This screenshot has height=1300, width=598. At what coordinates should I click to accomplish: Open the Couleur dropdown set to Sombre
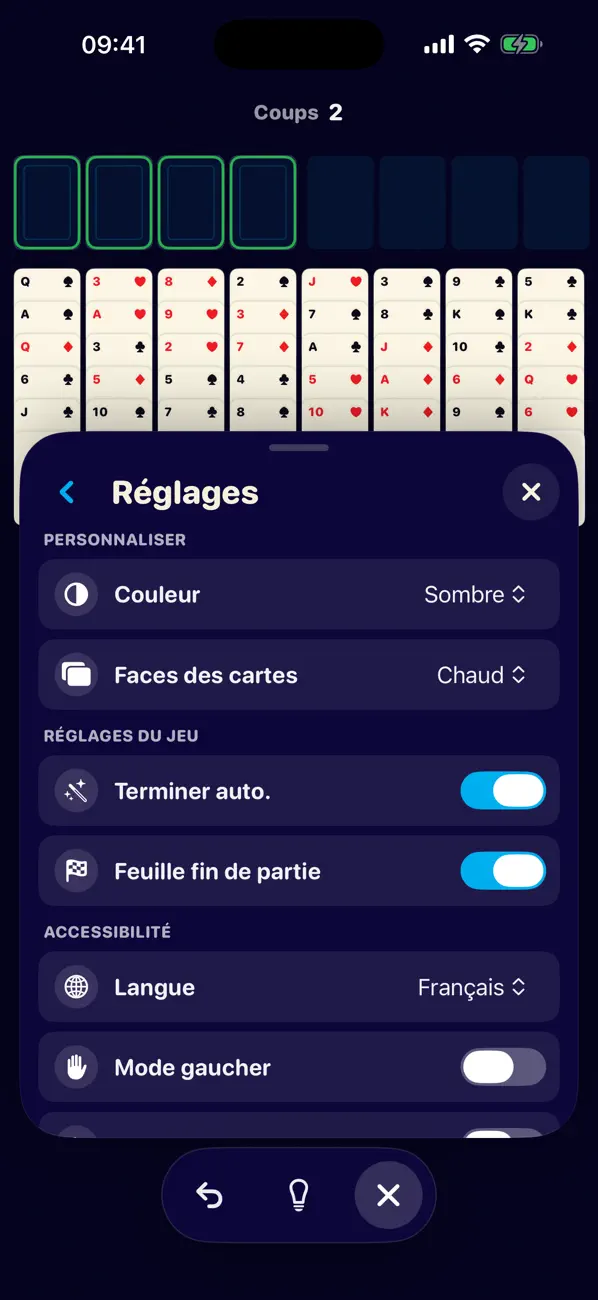tap(475, 594)
